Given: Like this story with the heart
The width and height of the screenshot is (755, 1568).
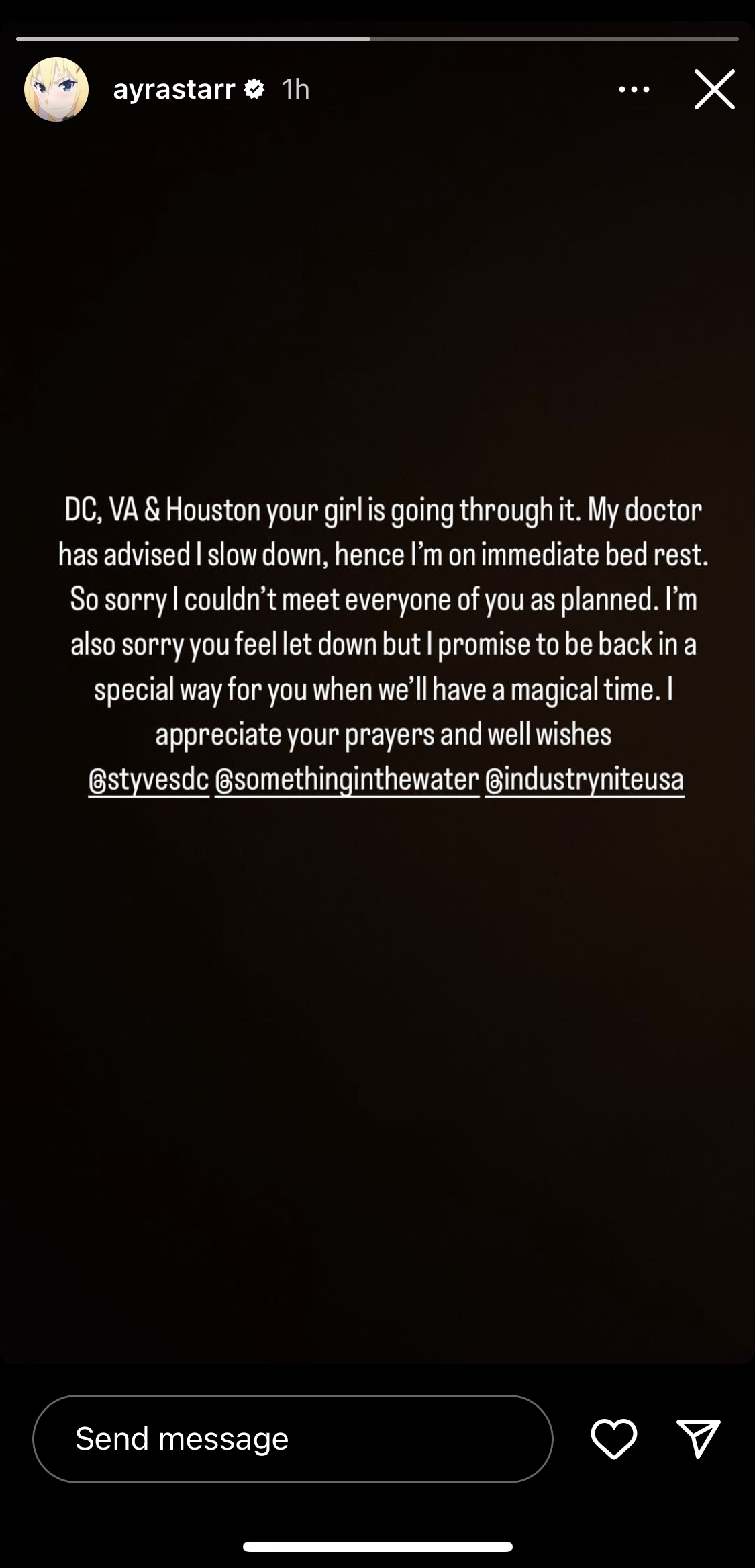Looking at the screenshot, I should [x=613, y=1438].
